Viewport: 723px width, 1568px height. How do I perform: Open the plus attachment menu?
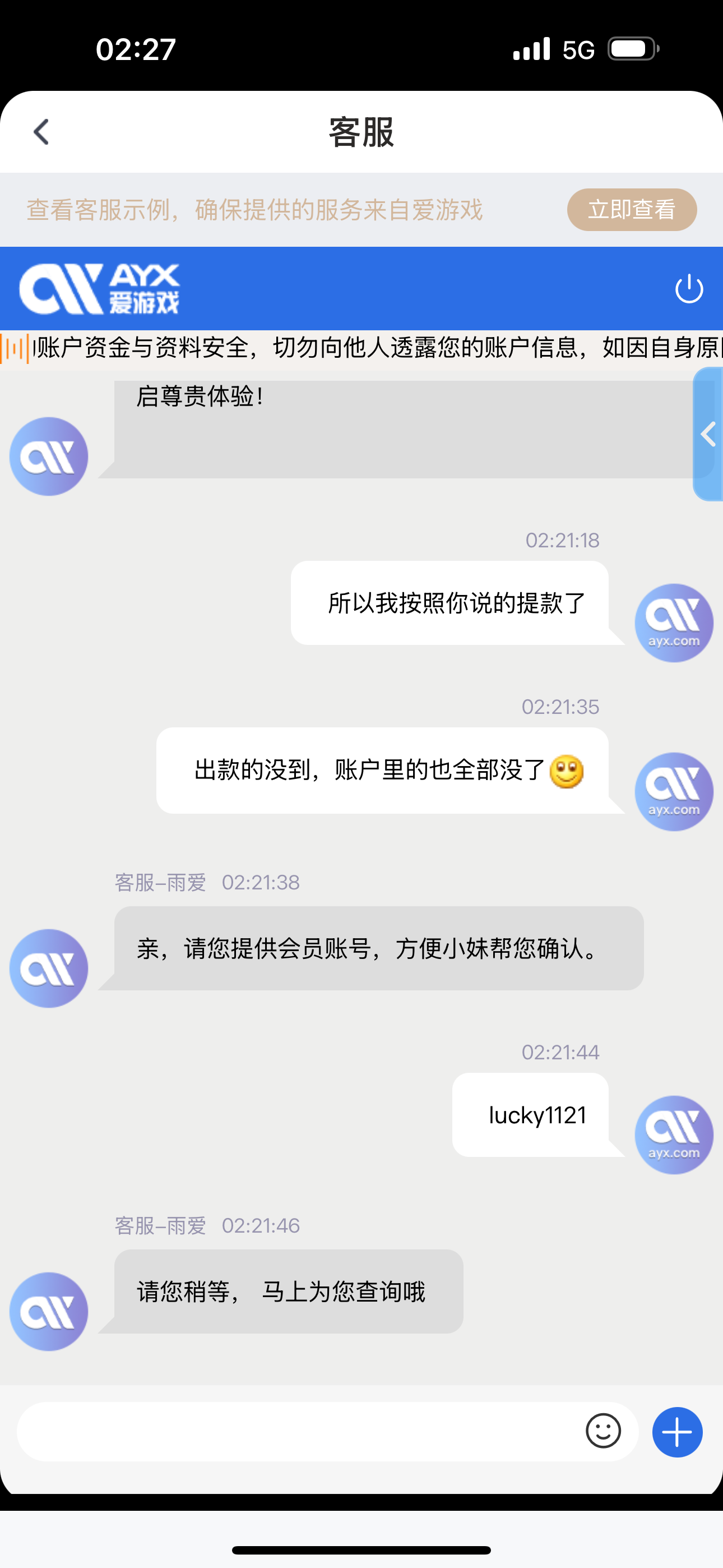point(676,1432)
